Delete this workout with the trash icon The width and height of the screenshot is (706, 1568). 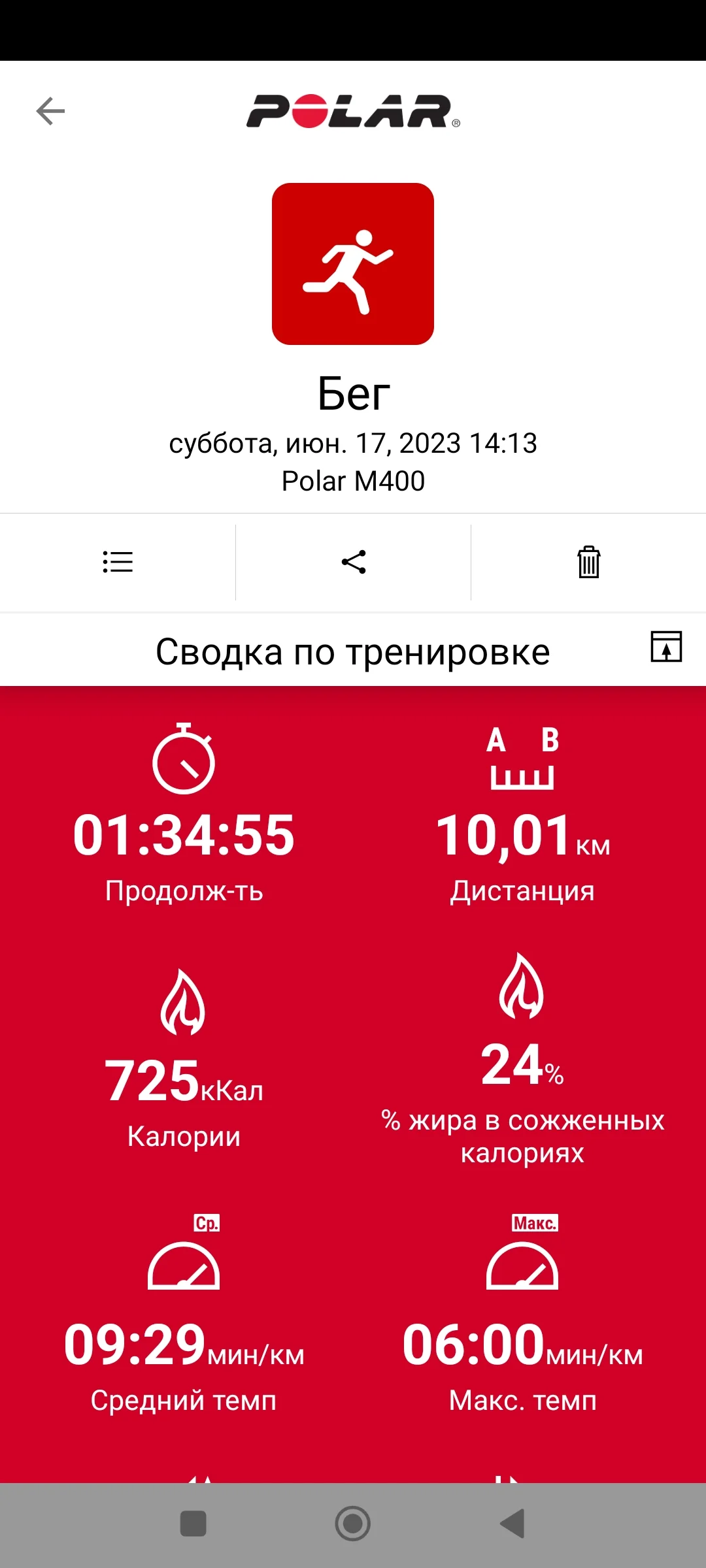(x=588, y=562)
